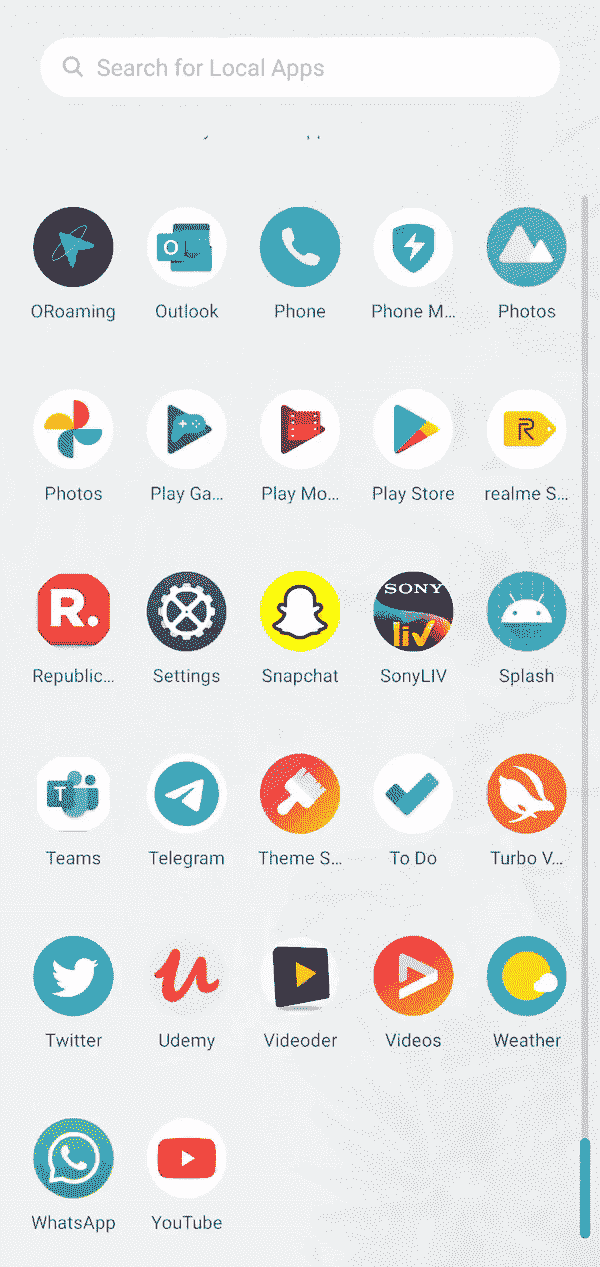Open Telegram

tap(187, 794)
